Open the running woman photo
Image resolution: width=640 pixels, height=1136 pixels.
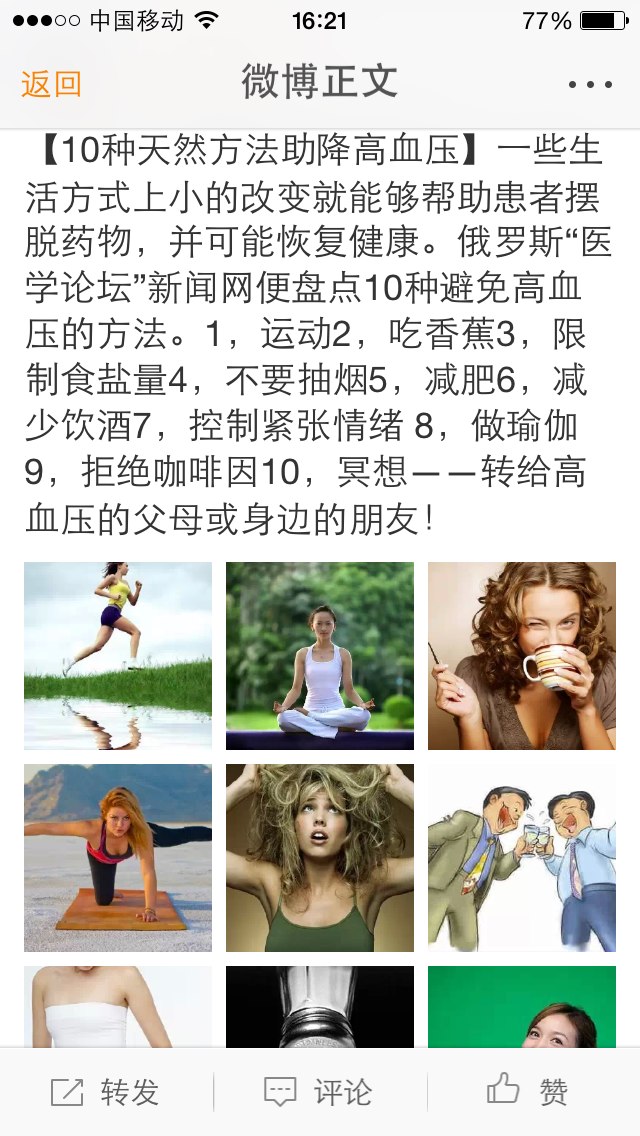pyautogui.click(x=118, y=656)
